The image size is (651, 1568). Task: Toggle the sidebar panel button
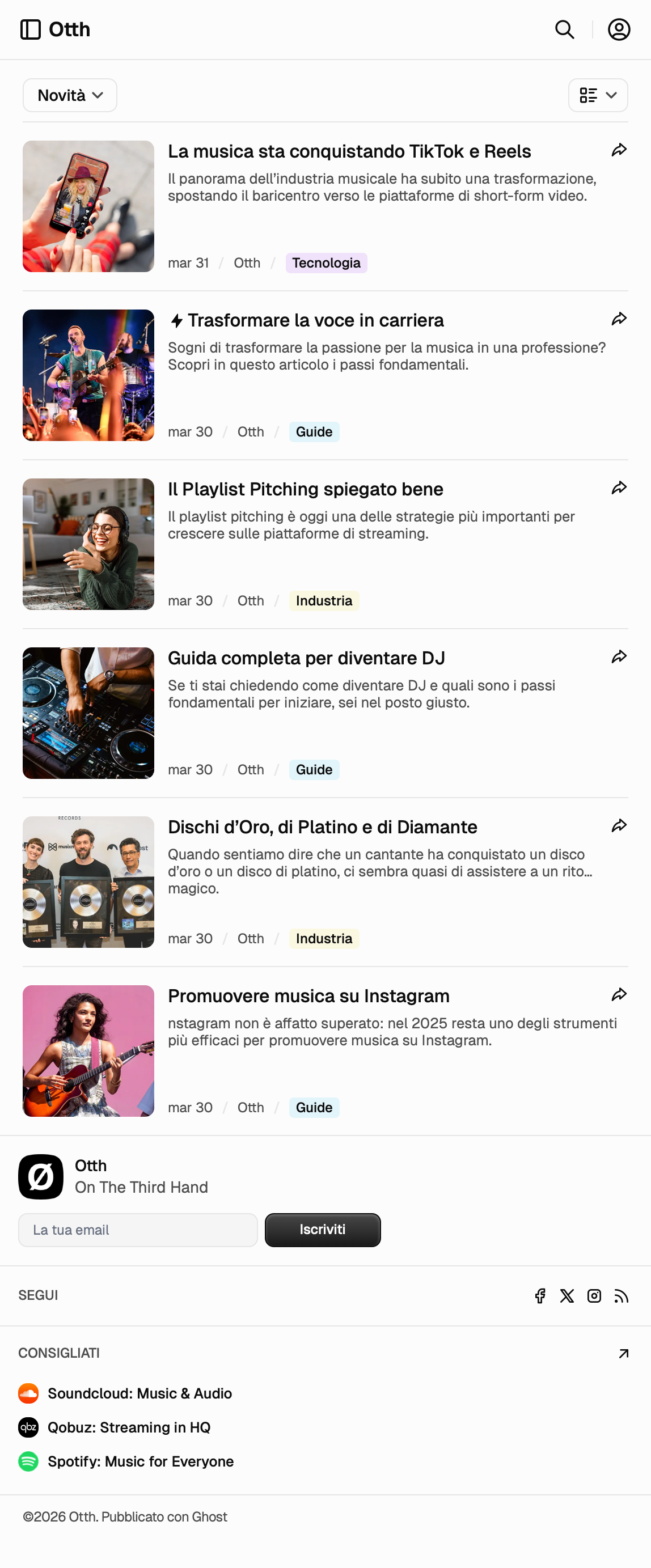click(x=31, y=29)
